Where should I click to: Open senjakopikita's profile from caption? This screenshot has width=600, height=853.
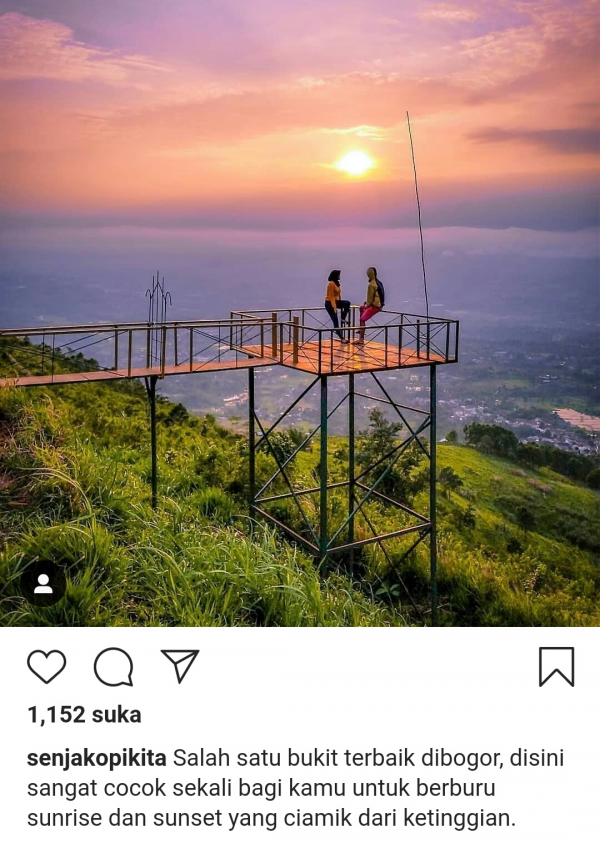coord(97,758)
